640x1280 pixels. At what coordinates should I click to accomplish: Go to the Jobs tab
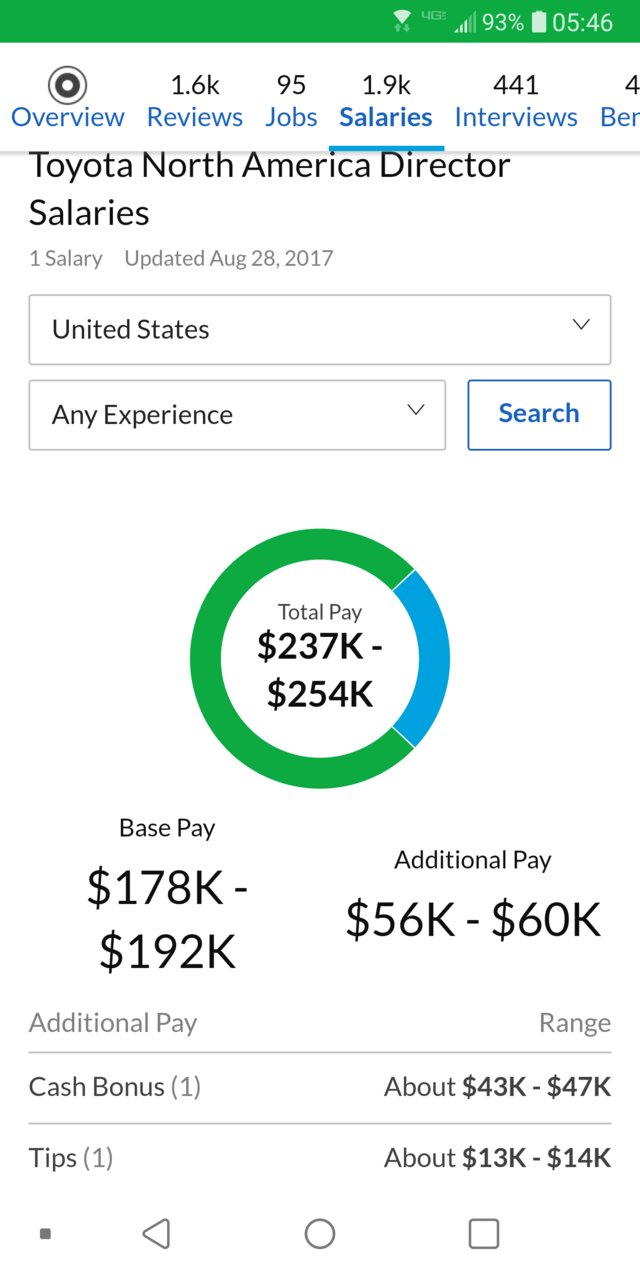291,101
